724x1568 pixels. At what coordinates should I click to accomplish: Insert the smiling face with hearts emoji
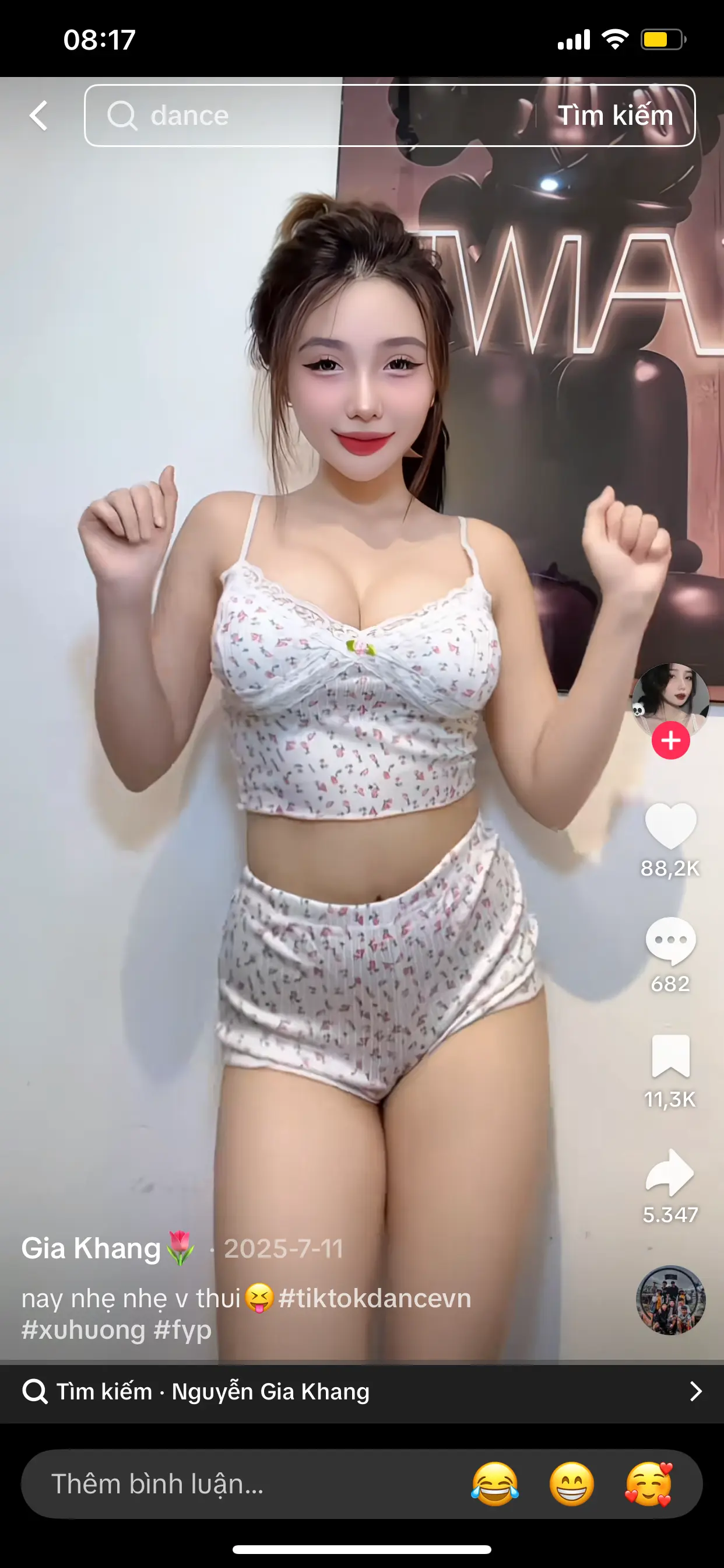click(649, 1484)
